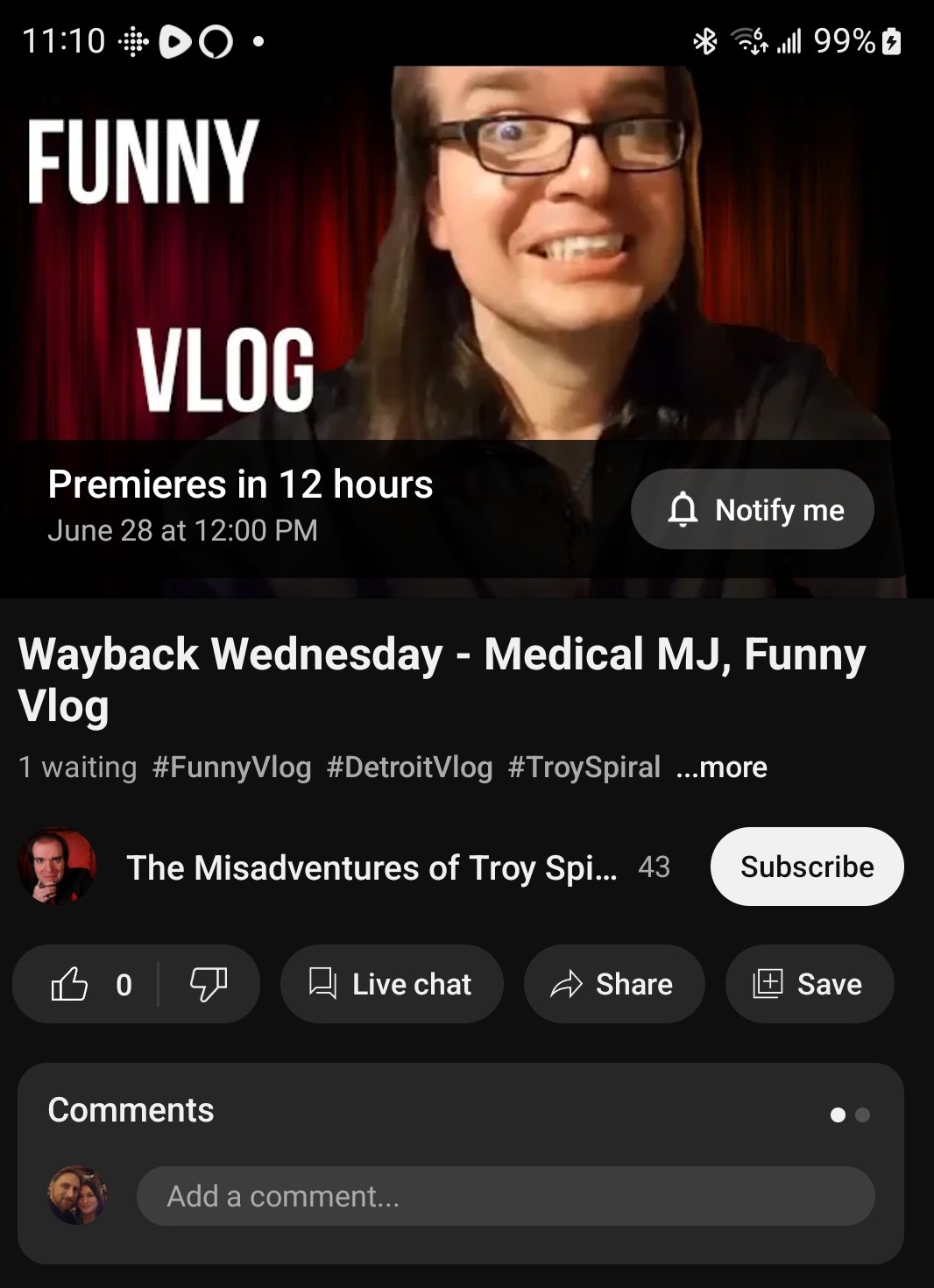Open the #DetroitVlog hashtag
The image size is (934, 1288).
[x=409, y=768]
